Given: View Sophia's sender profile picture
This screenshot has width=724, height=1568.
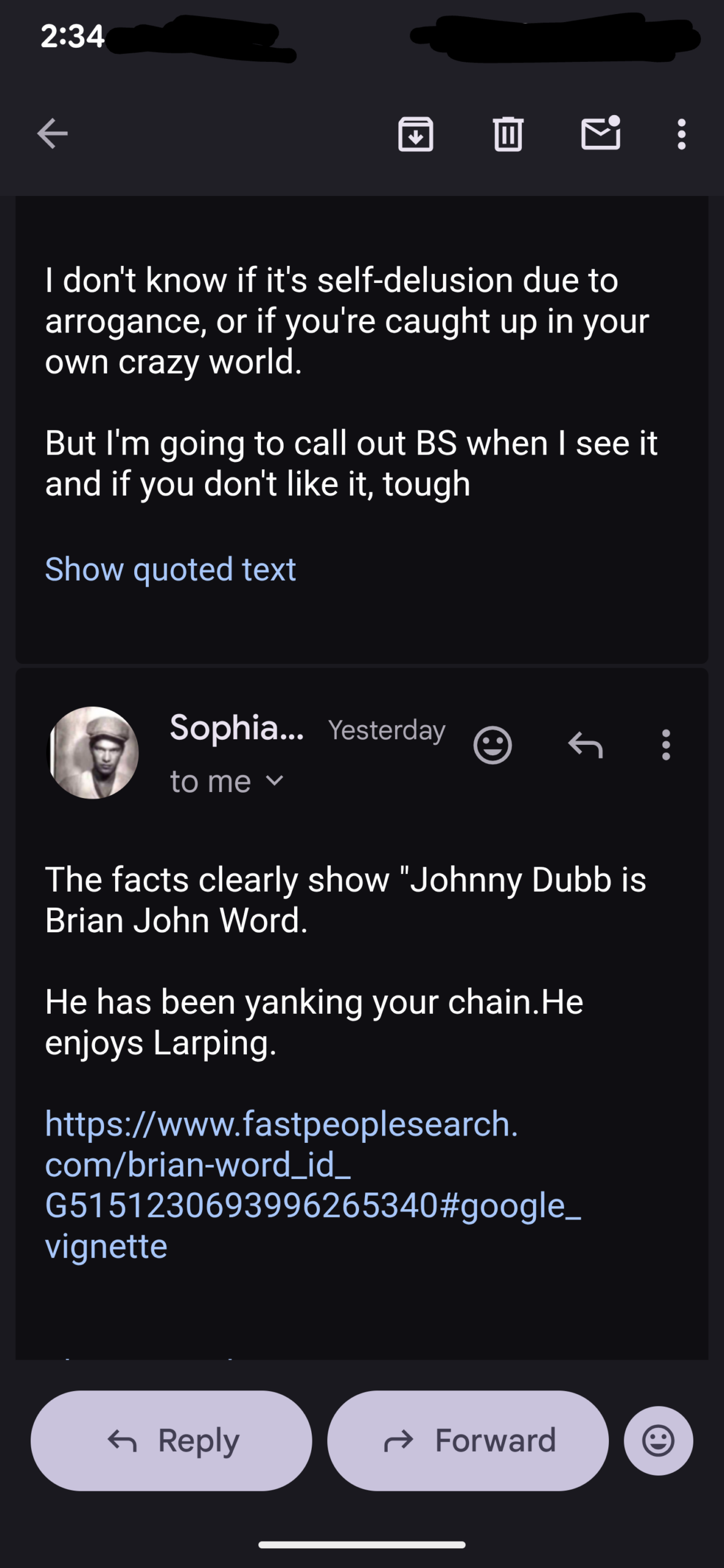Looking at the screenshot, I should tap(93, 753).
